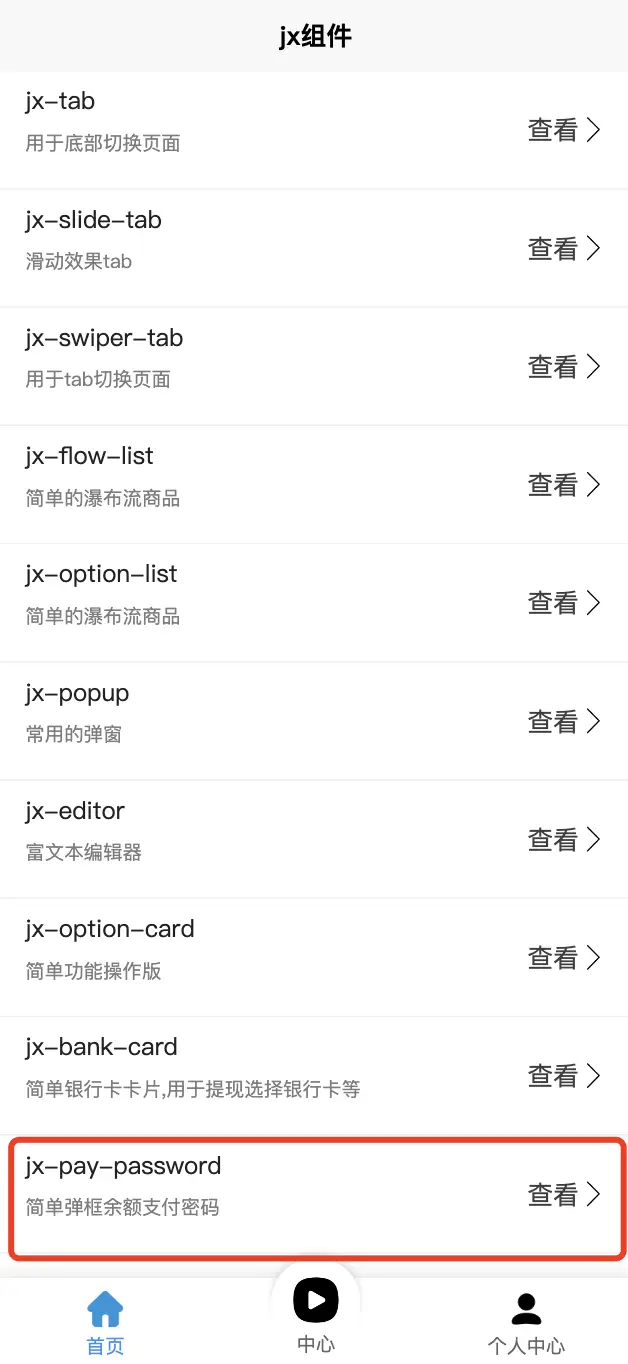Open jx-swiper-tab list entry
The height and width of the screenshot is (1364, 628).
coord(314,366)
